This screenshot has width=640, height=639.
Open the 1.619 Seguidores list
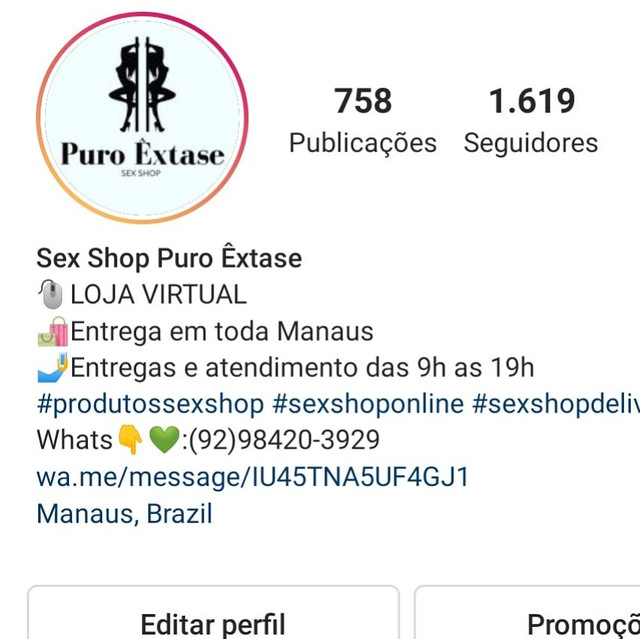531,120
